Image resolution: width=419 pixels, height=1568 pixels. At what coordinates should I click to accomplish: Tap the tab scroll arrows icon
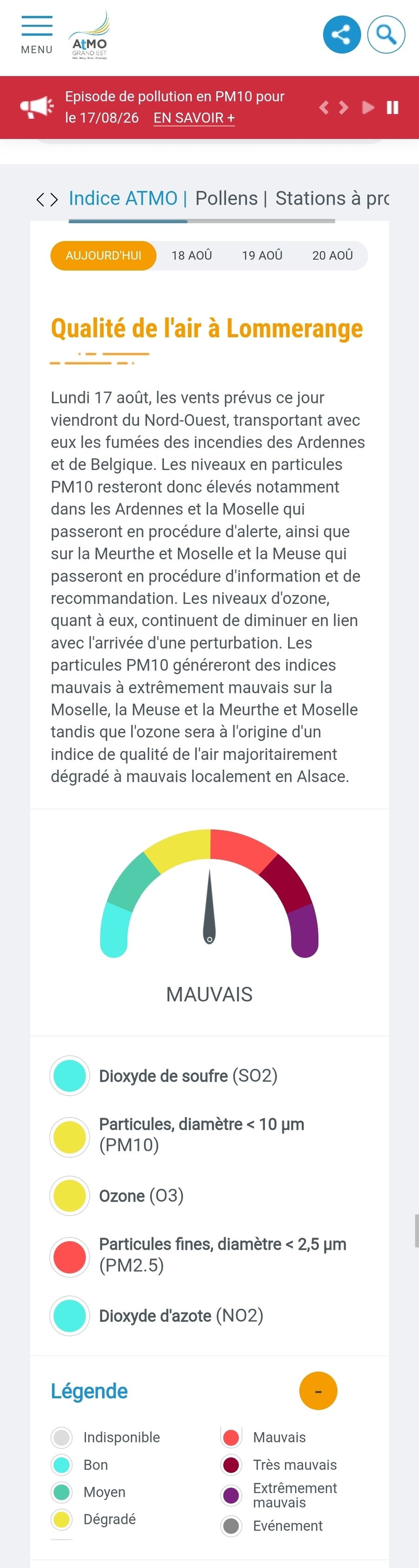point(47,200)
